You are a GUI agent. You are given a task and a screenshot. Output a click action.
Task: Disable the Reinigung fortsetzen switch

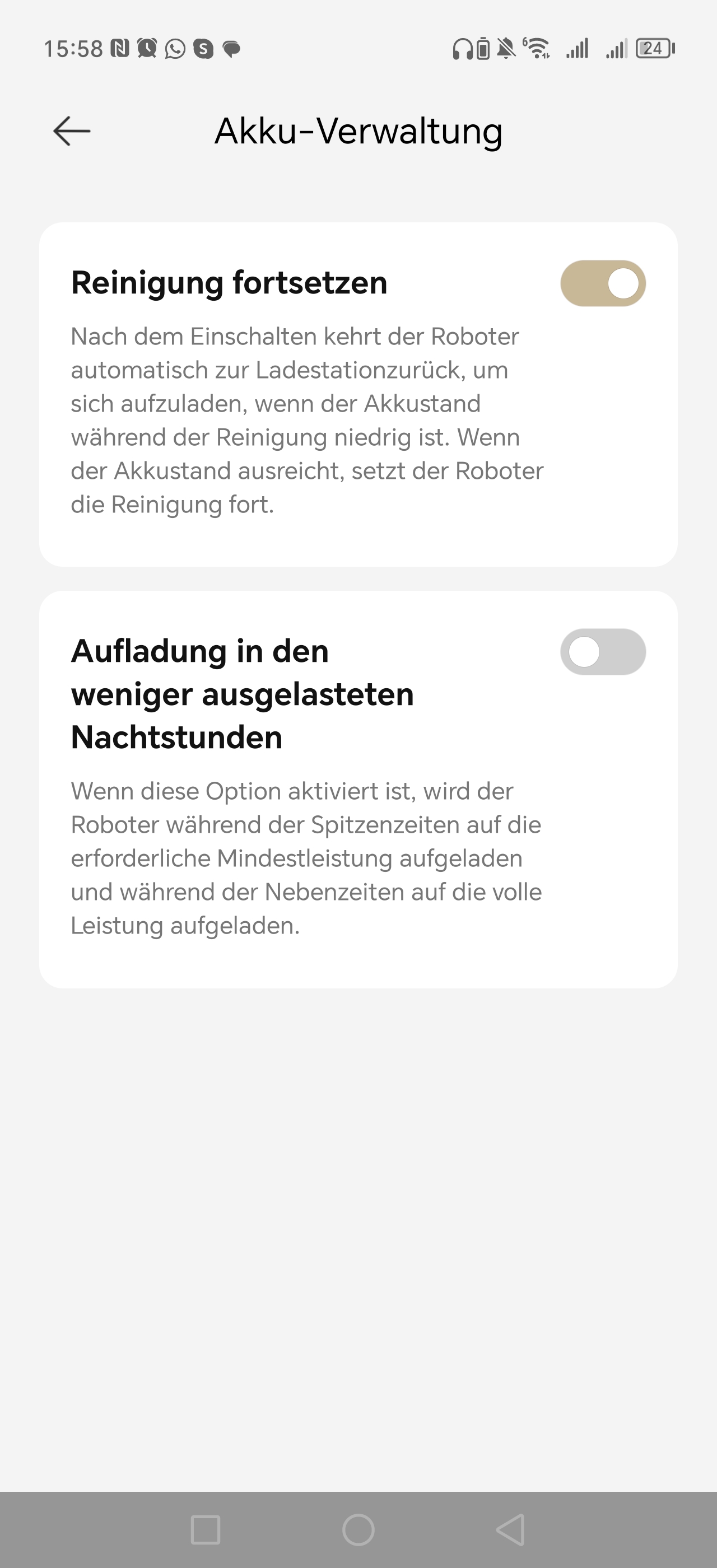coord(603,284)
